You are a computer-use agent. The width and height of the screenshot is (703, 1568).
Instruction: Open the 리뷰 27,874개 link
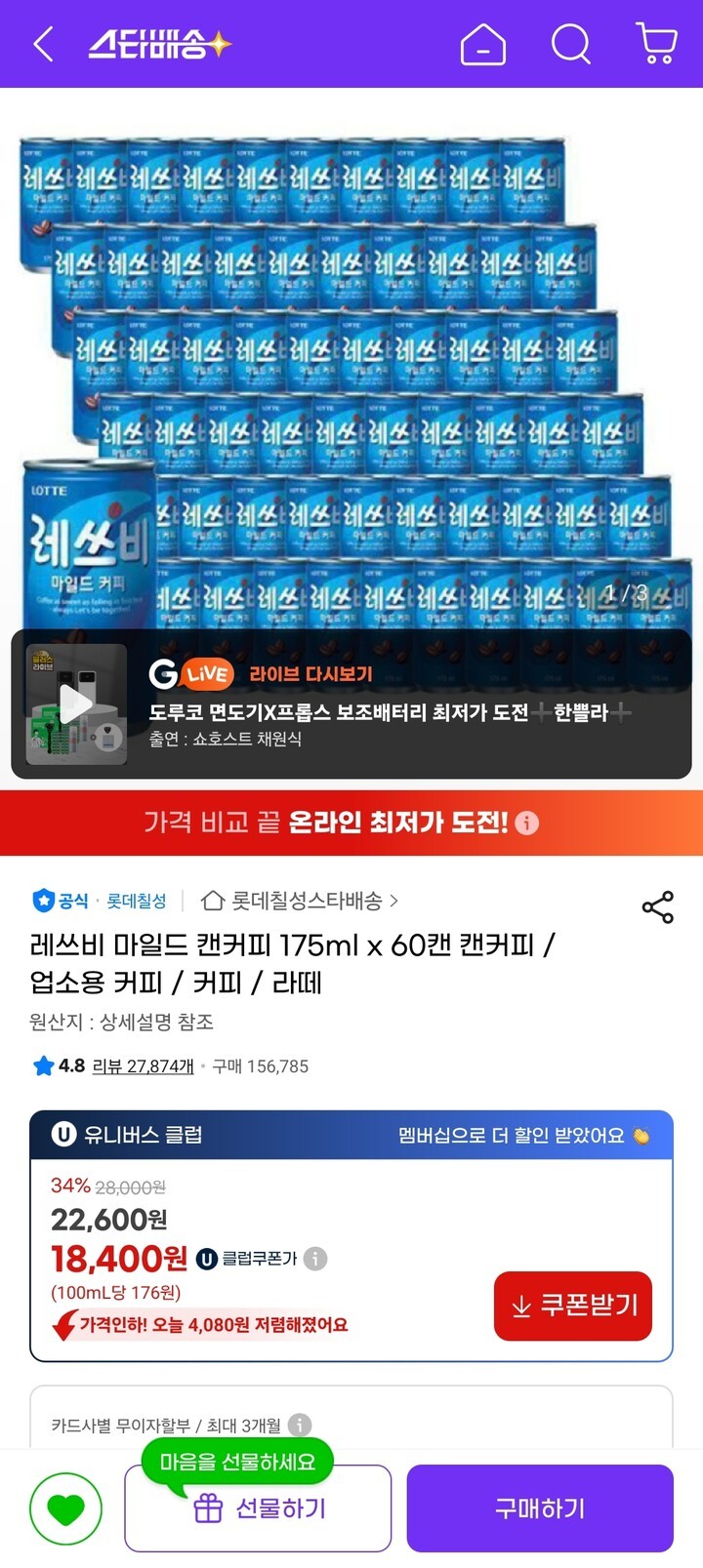coord(143,1066)
